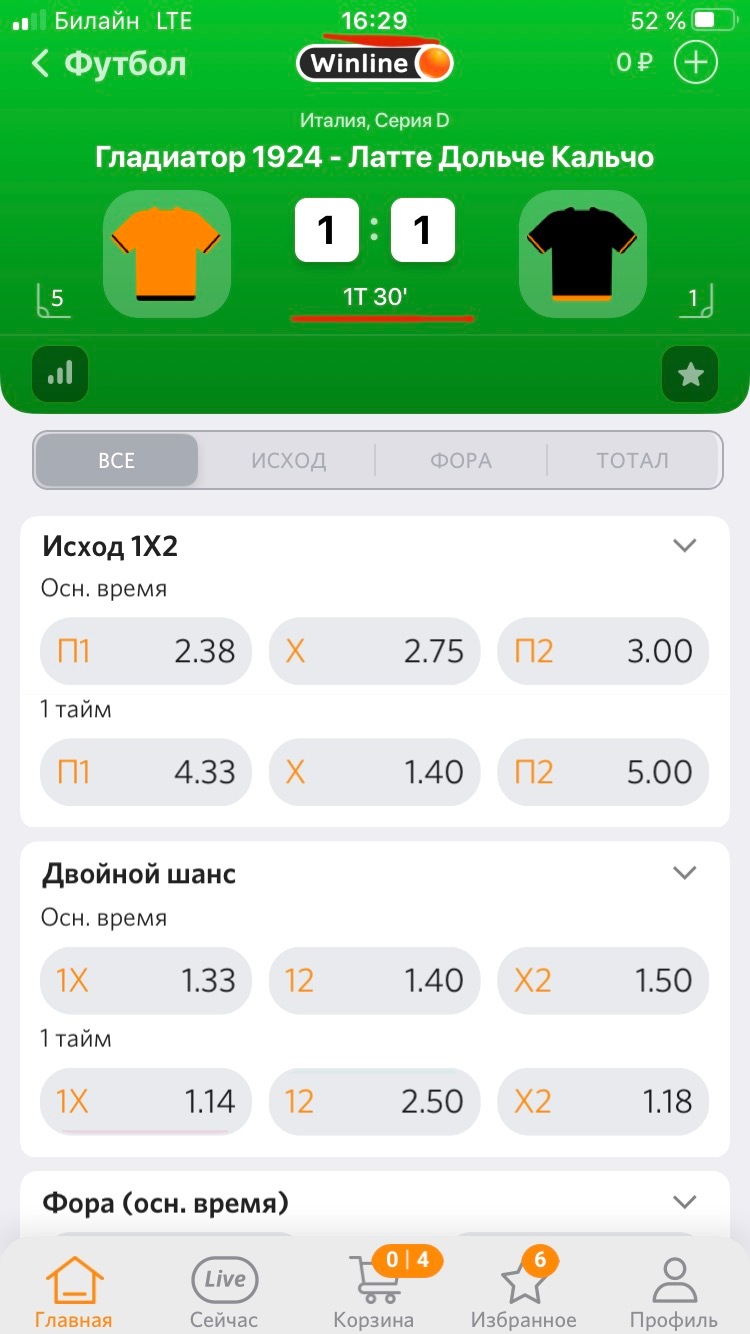Select the ВСЕ tab
Viewport: 750px width, 1334px height.
pyautogui.click(x=117, y=461)
